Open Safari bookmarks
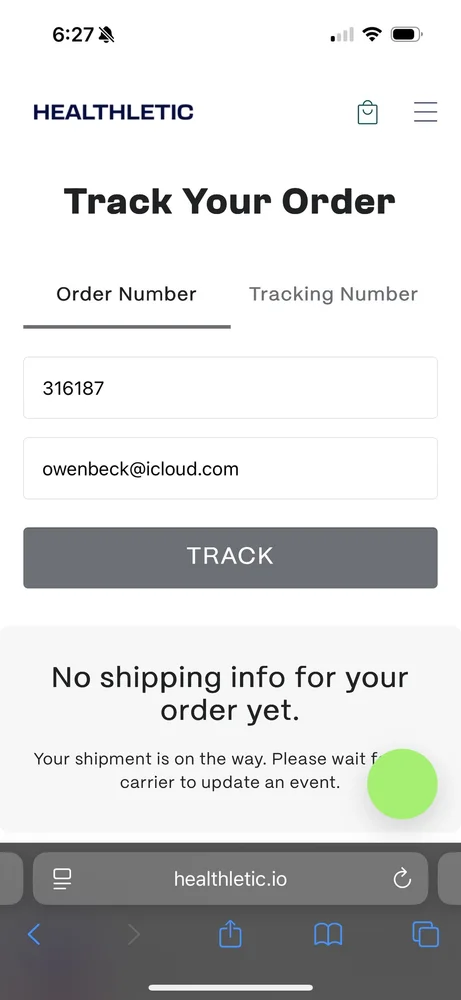 tap(328, 935)
